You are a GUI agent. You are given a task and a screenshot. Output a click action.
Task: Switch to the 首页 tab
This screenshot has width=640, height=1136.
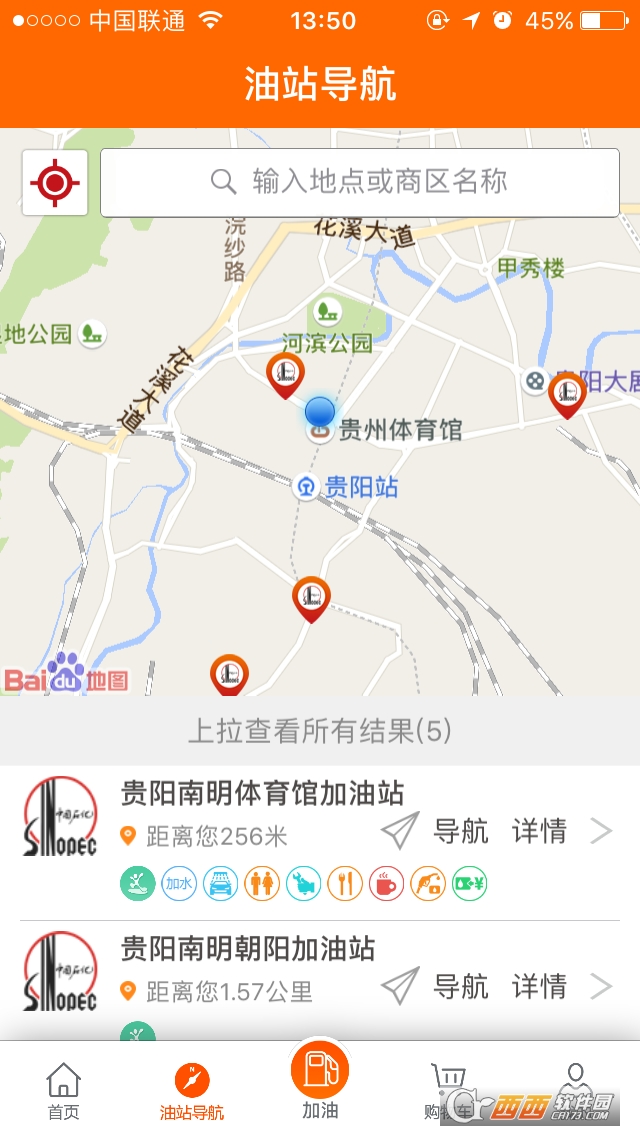[63, 1091]
